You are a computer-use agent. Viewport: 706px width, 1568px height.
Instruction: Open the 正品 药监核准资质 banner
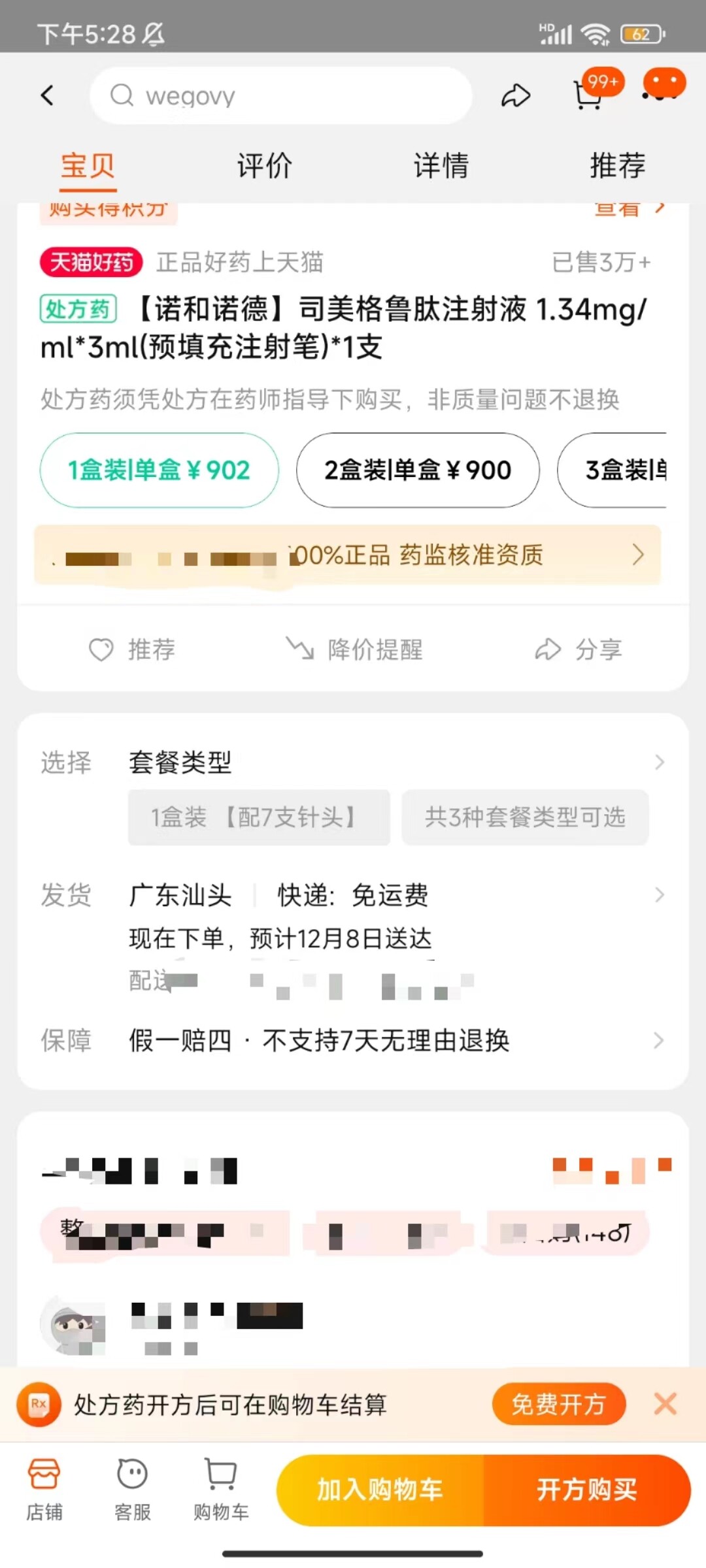tap(348, 555)
